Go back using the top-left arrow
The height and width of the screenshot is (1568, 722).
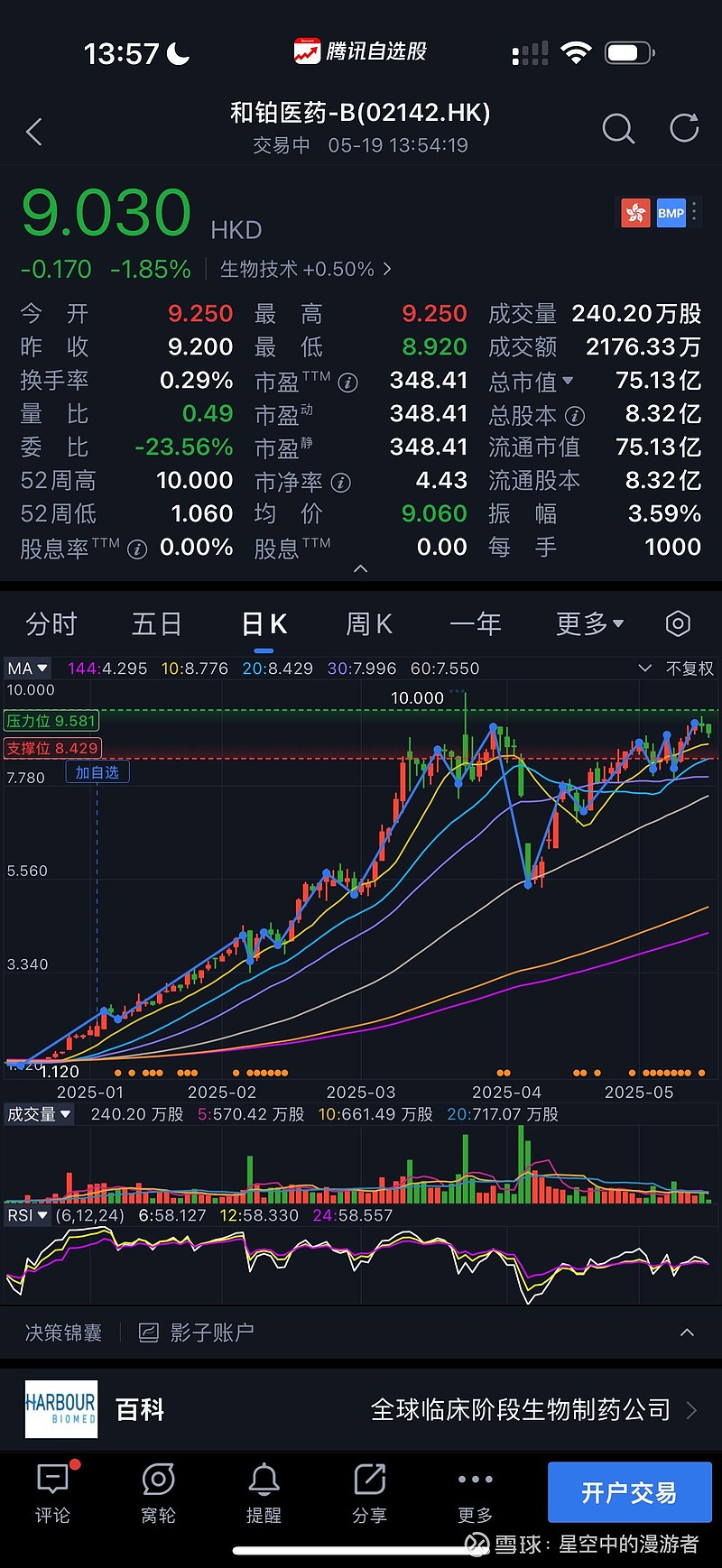click(x=34, y=132)
